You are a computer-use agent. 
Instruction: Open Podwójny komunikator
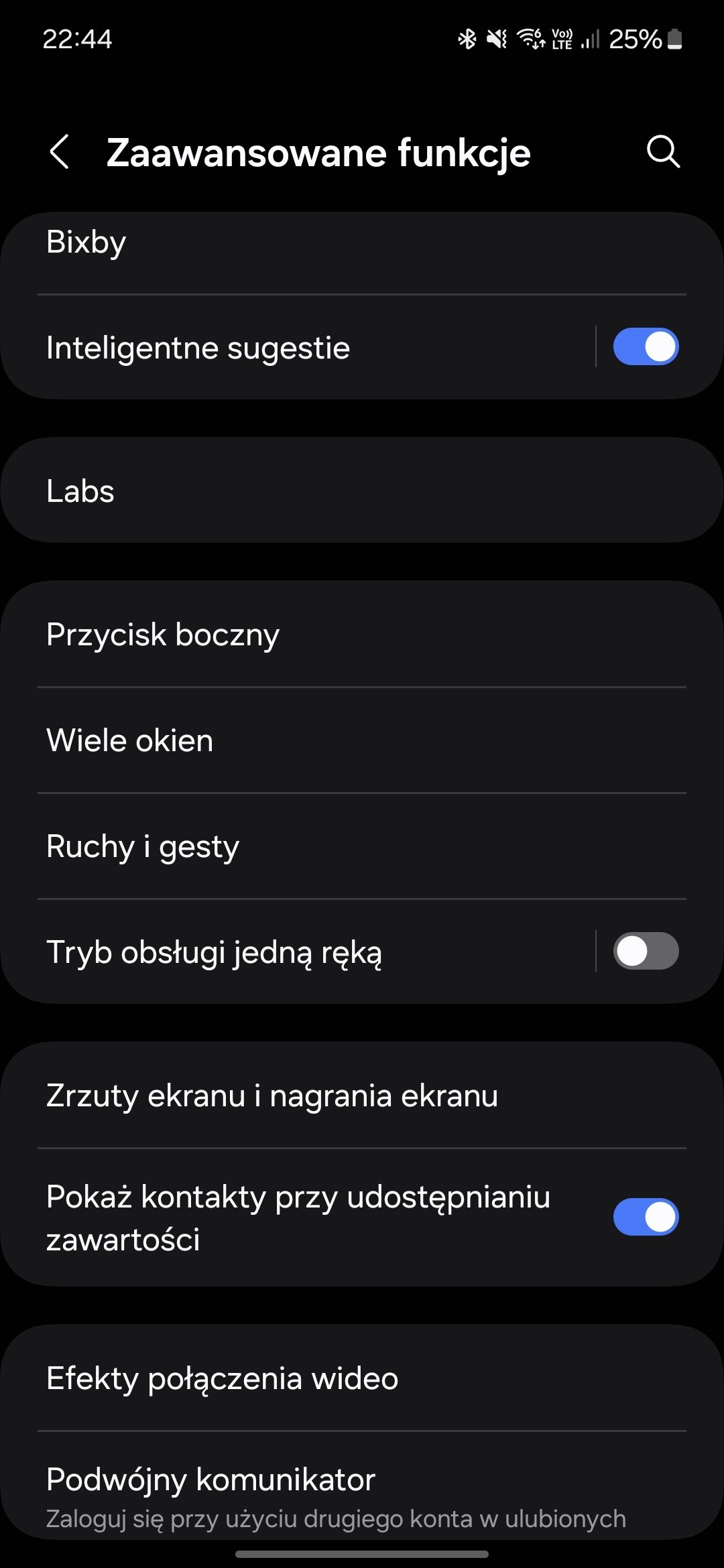pos(362,1485)
